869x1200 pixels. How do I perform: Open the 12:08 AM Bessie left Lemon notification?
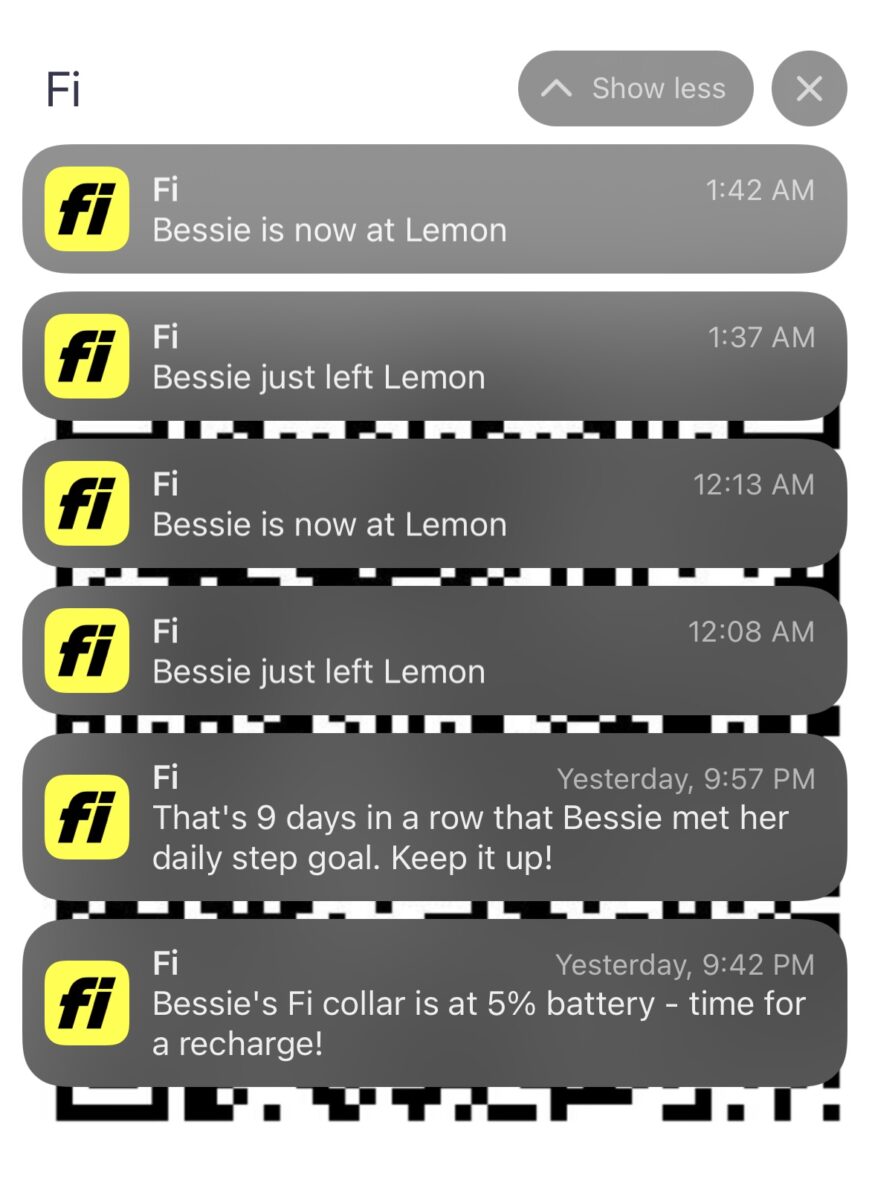[x=434, y=650]
